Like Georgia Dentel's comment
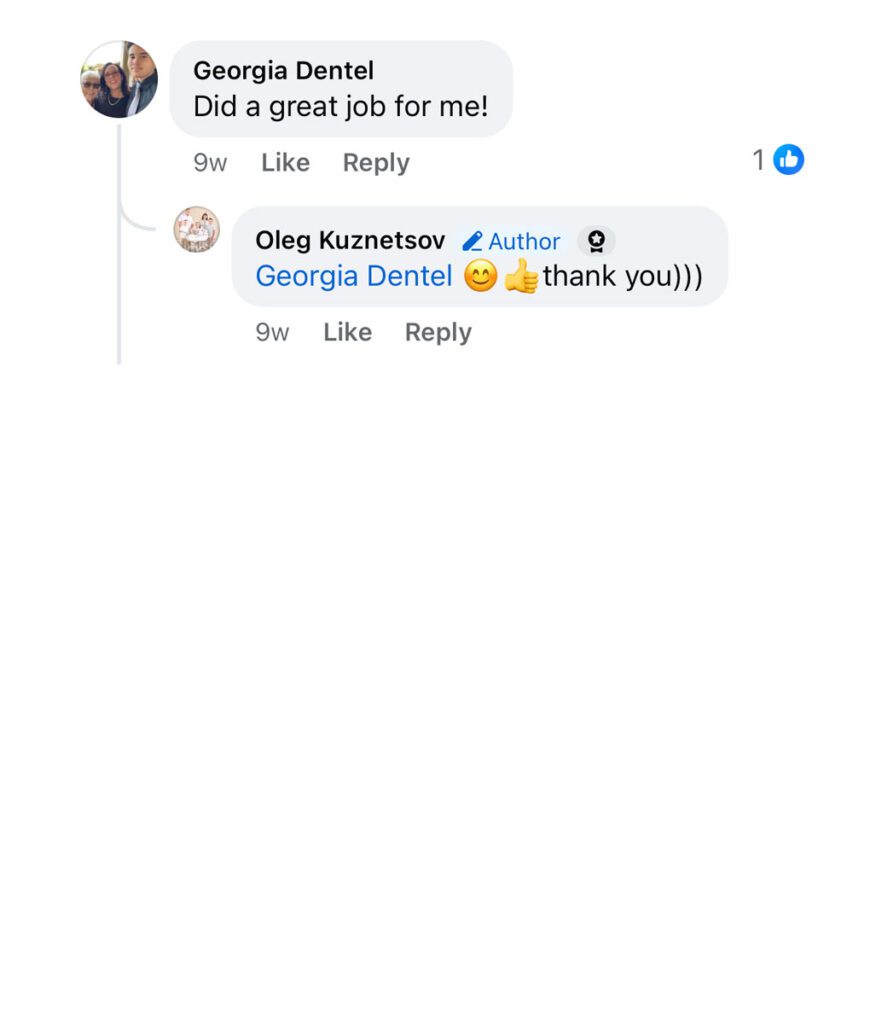The width and height of the screenshot is (876, 1024). [x=285, y=163]
